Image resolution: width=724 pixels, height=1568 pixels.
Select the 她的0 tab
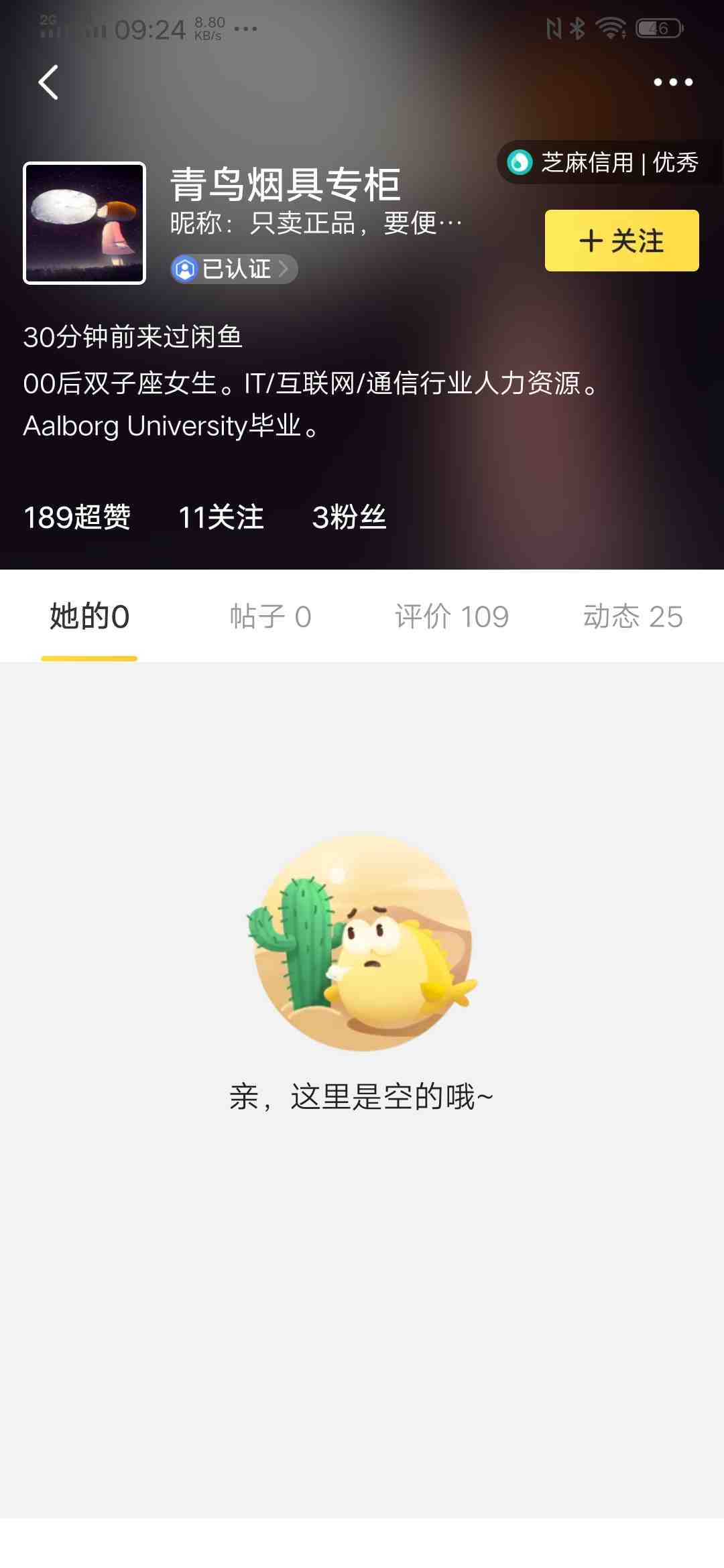click(89, 616)
